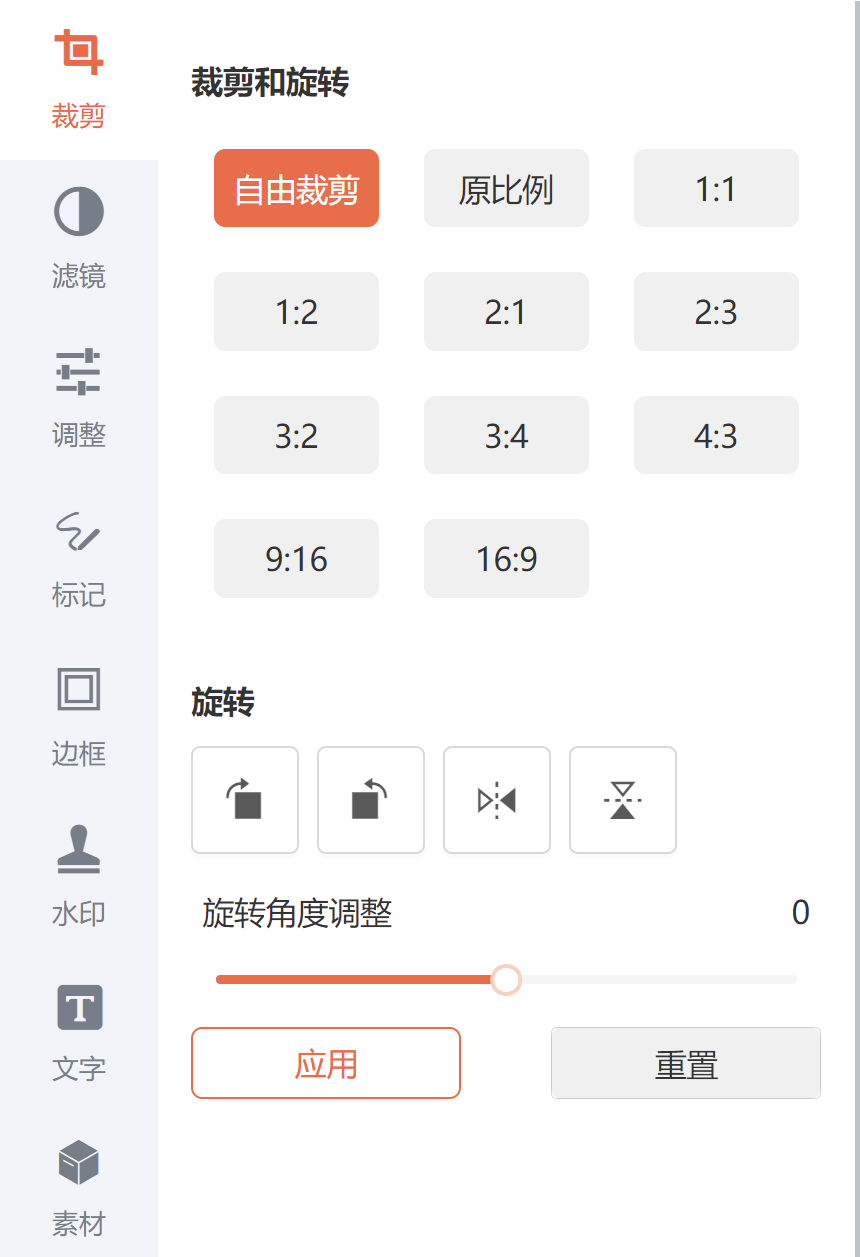Open the 标记 markup tab

(78, 557)
